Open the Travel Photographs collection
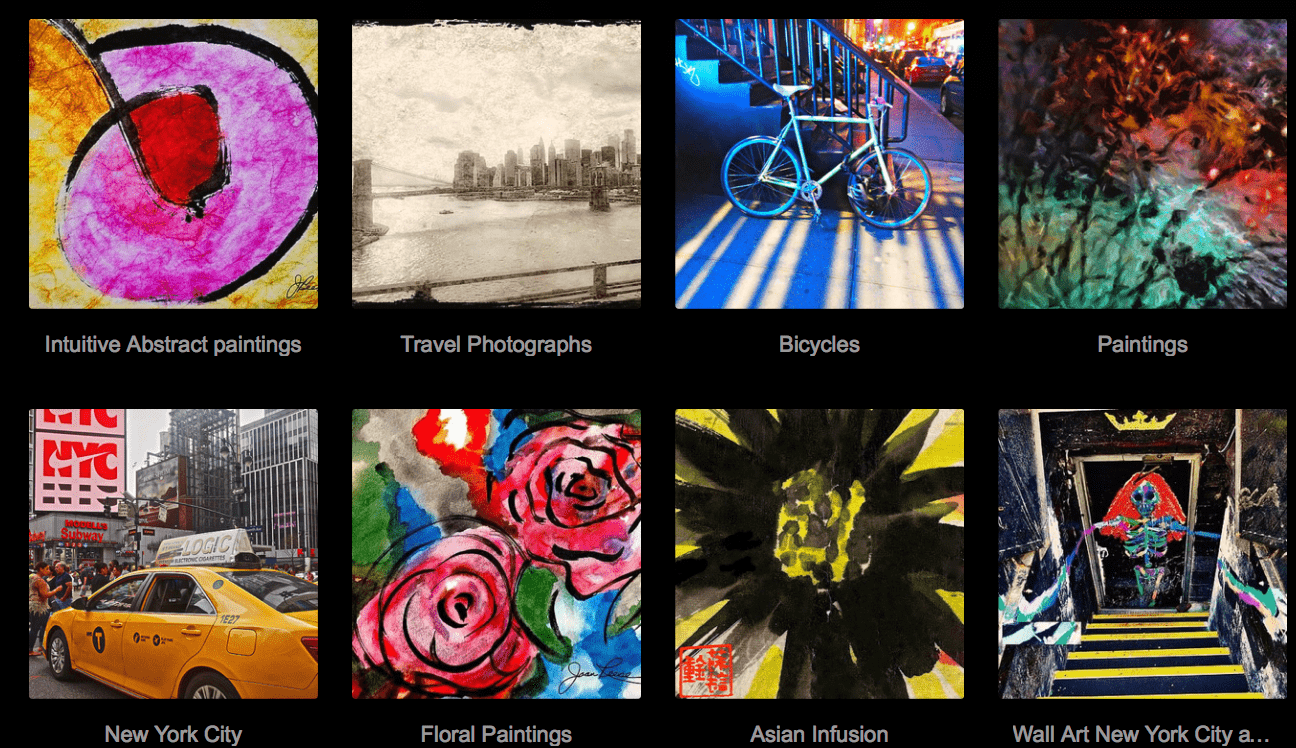This screenshot has height=748, width=1296. [x=496, y=165]
